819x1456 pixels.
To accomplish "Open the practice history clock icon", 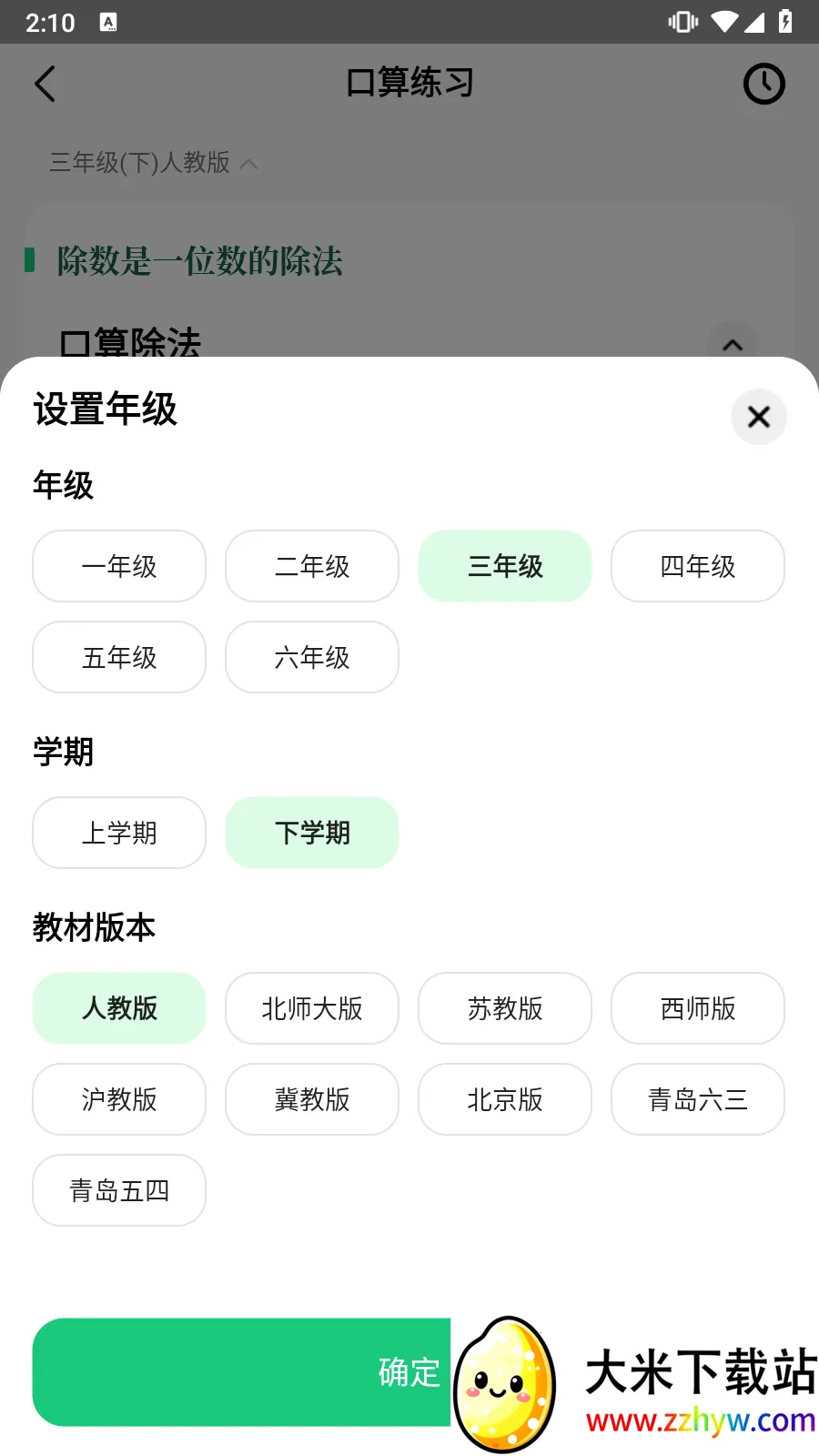I will click(x=763, y=84).
